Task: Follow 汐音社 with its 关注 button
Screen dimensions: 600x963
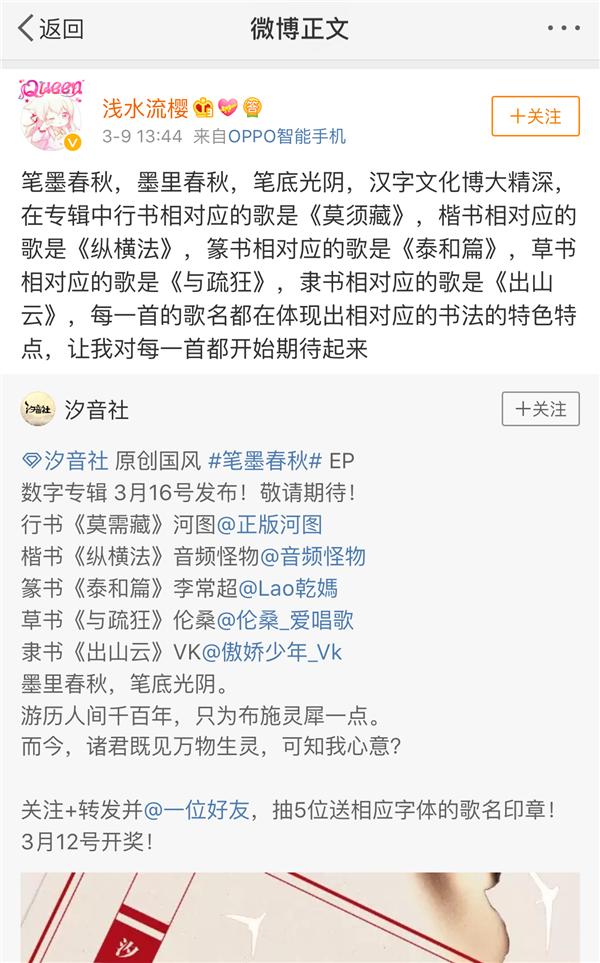Action: (x=540, y=409)
